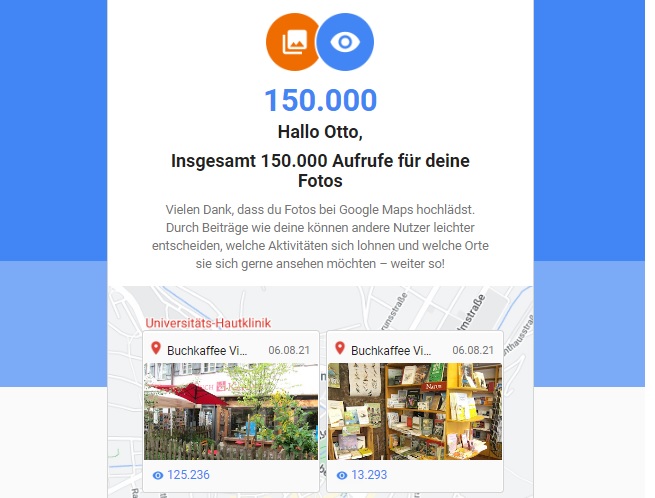This screenshot has height=498, width=655.
Task: Open Buchkaffee bookshelf photo with 13.293 views
Action: click(x=414, y=410)
